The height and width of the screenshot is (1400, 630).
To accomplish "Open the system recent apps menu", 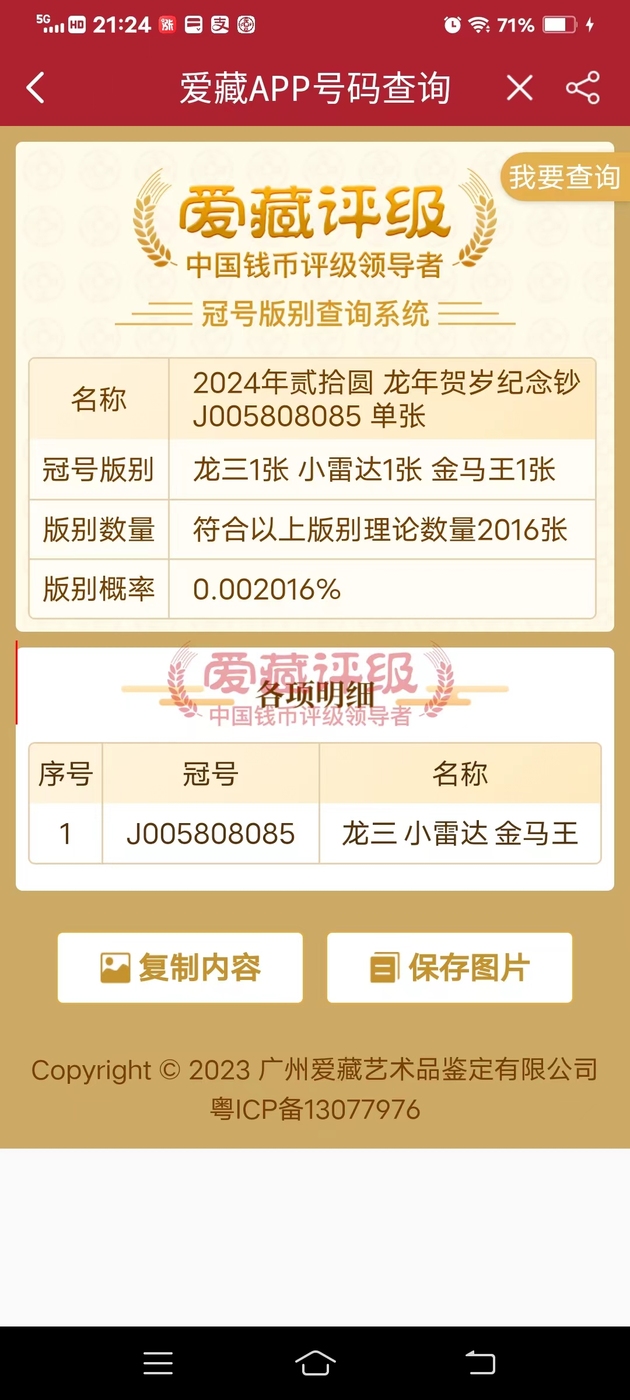I will coord(158,1362).
